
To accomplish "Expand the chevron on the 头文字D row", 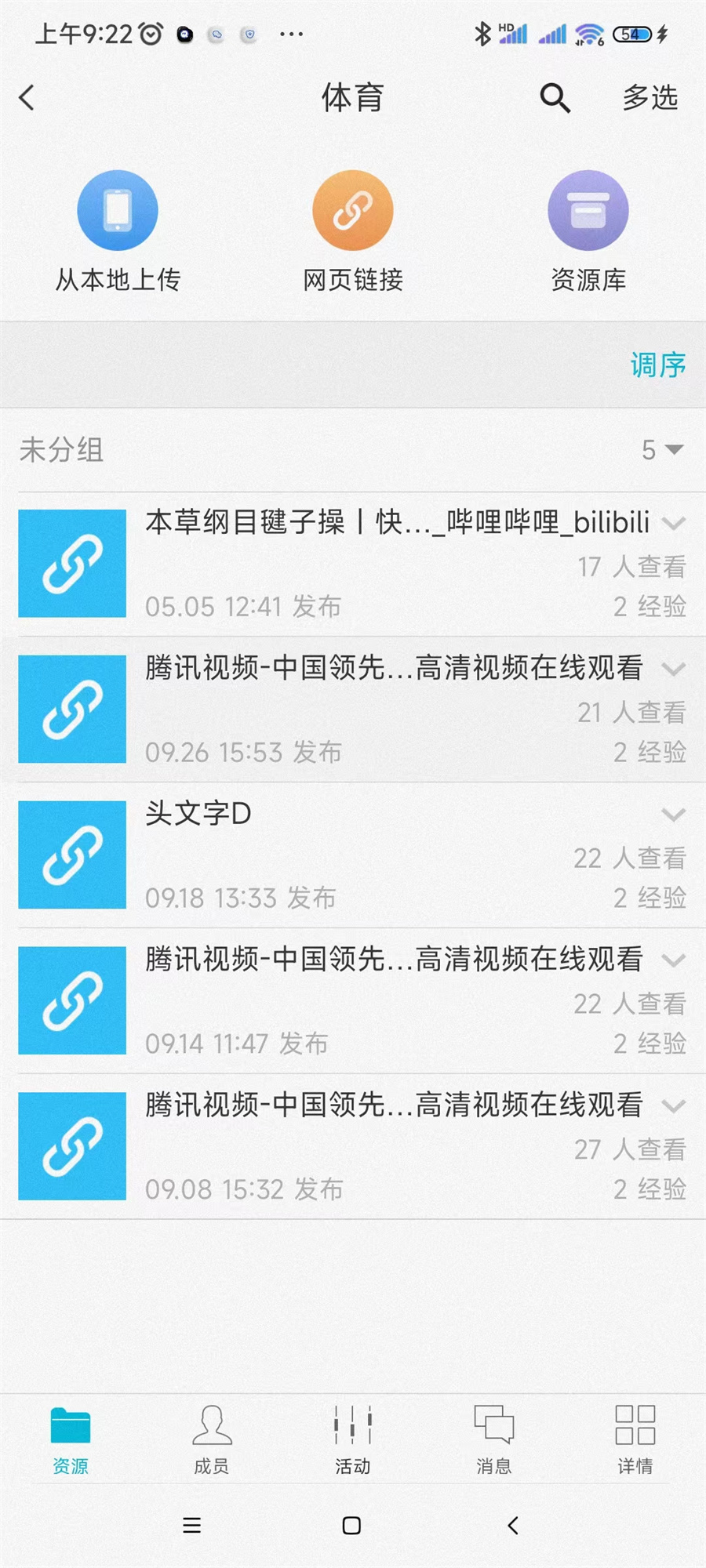I will click(x=673, y=815).
